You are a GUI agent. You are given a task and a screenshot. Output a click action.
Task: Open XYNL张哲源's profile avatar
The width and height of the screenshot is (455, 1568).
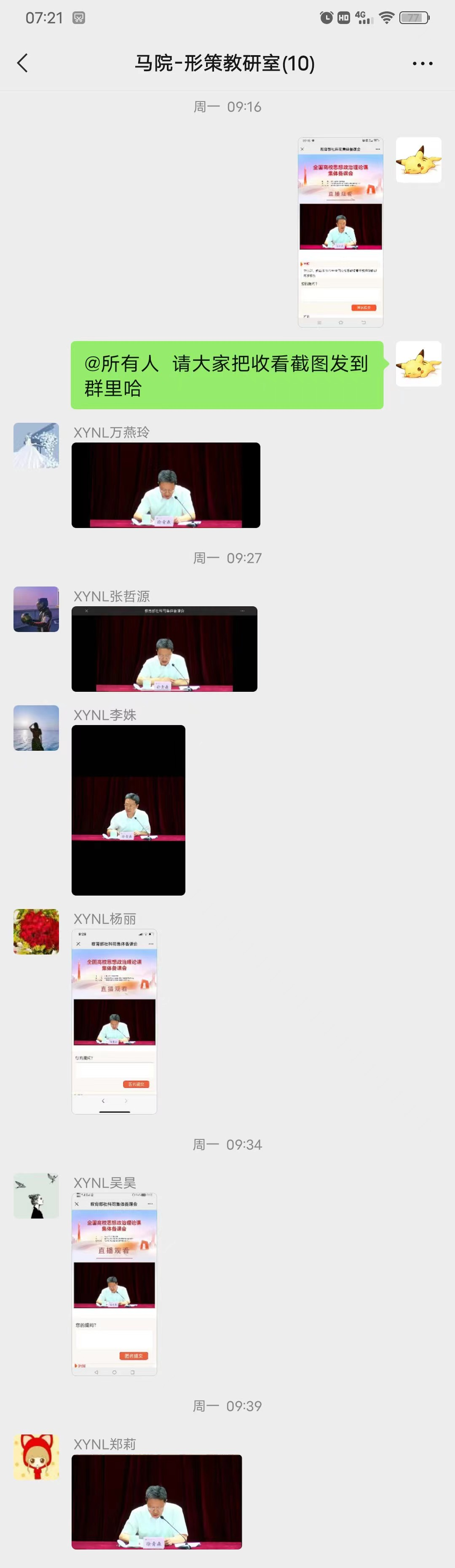click(37, 609)
